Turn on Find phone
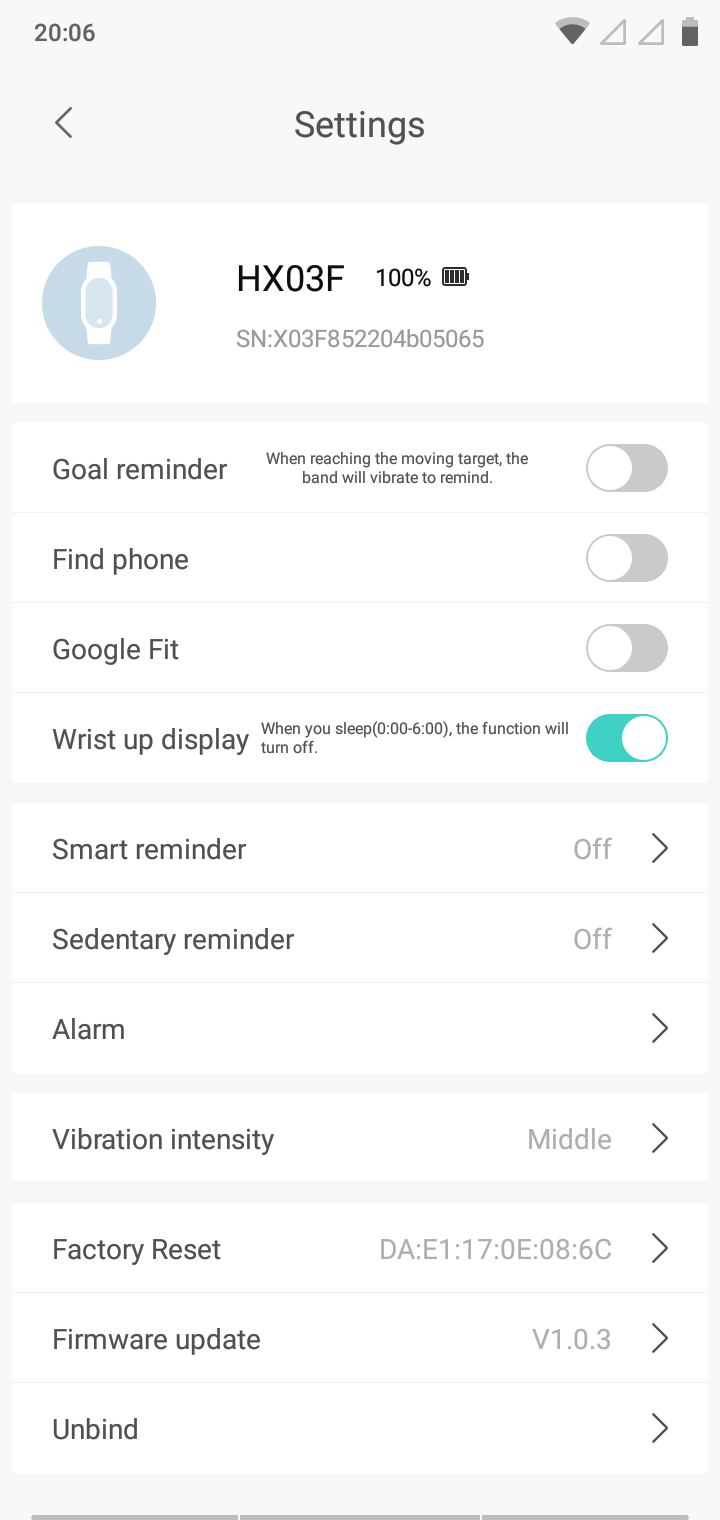The width and height of the screenshot is (720, 1520). click(x=626, y=559)
